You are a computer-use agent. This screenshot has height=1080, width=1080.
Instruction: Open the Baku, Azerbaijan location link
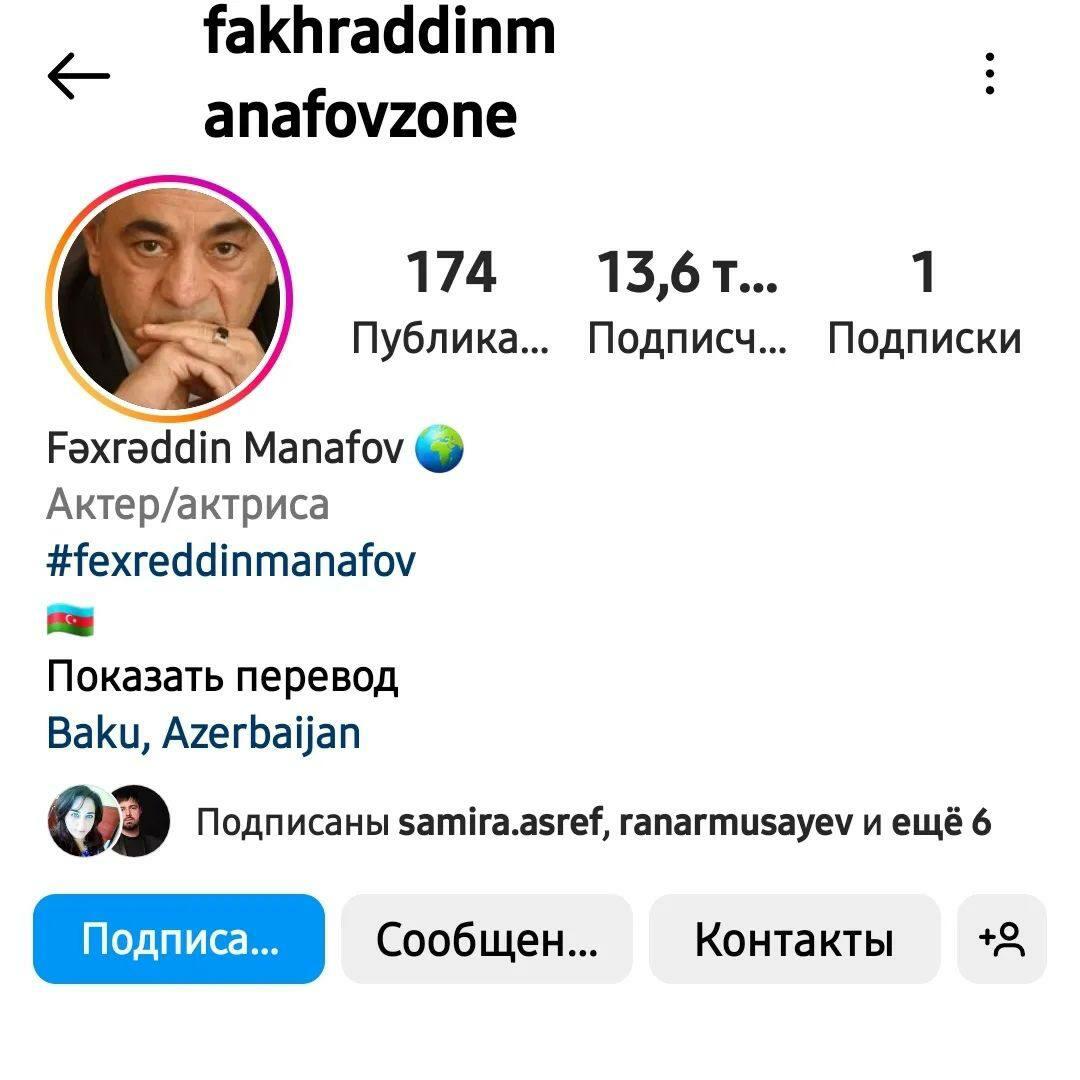click(203, 734)
